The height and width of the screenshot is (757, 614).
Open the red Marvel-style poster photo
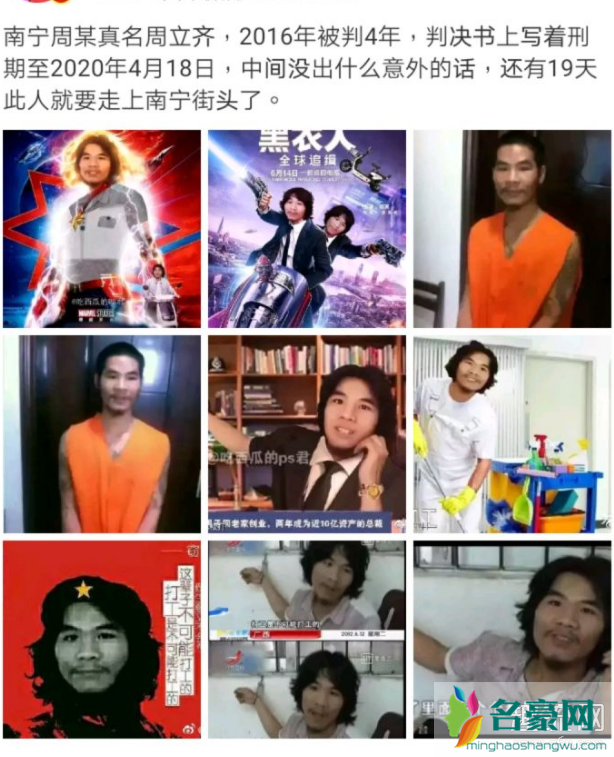tap(103, 228)
